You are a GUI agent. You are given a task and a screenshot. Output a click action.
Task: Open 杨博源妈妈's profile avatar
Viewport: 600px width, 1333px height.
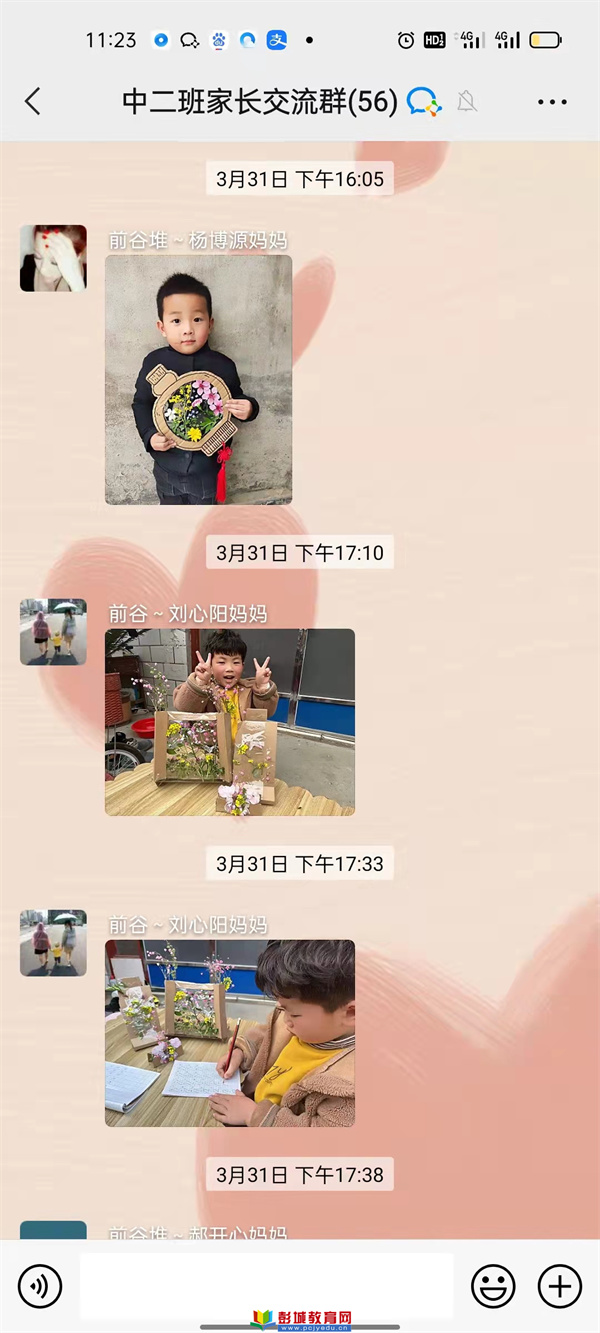[x=53, y=258]
